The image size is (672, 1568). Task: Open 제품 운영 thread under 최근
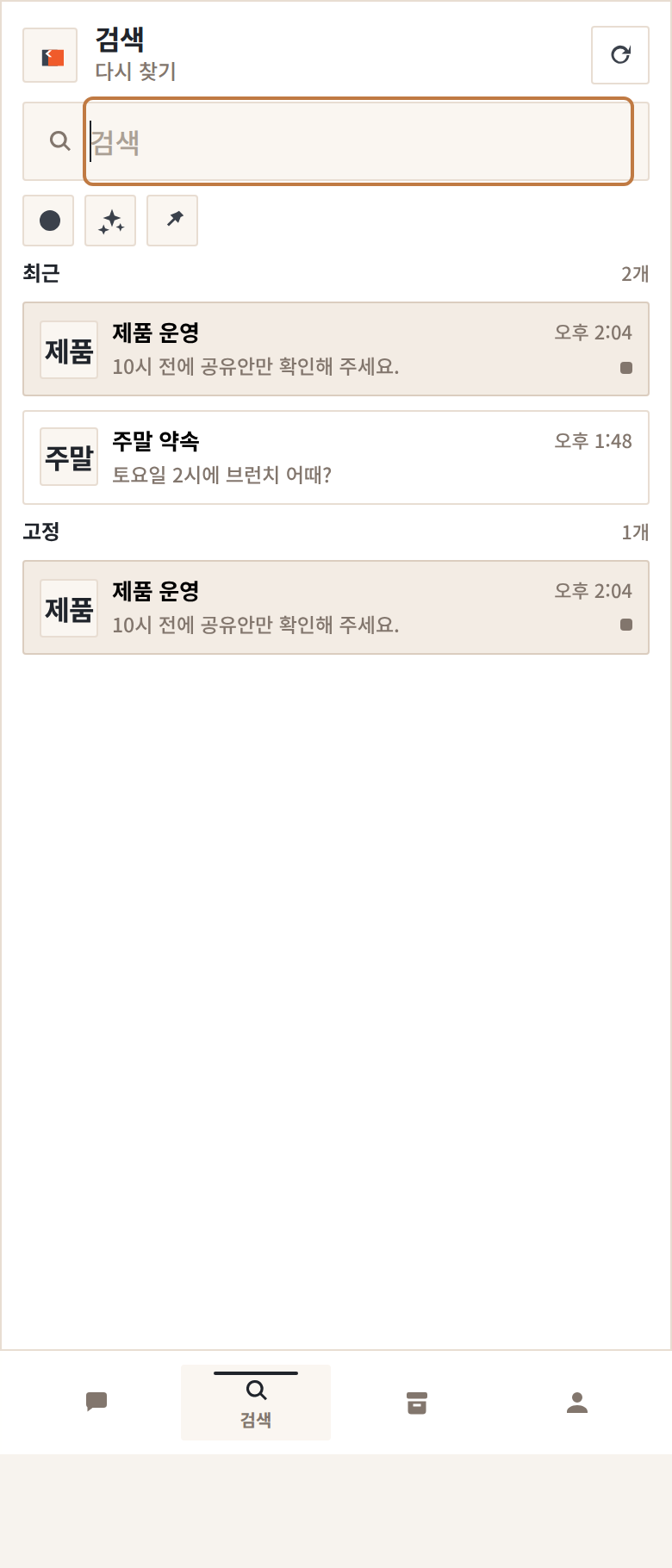tap(336, 349)
